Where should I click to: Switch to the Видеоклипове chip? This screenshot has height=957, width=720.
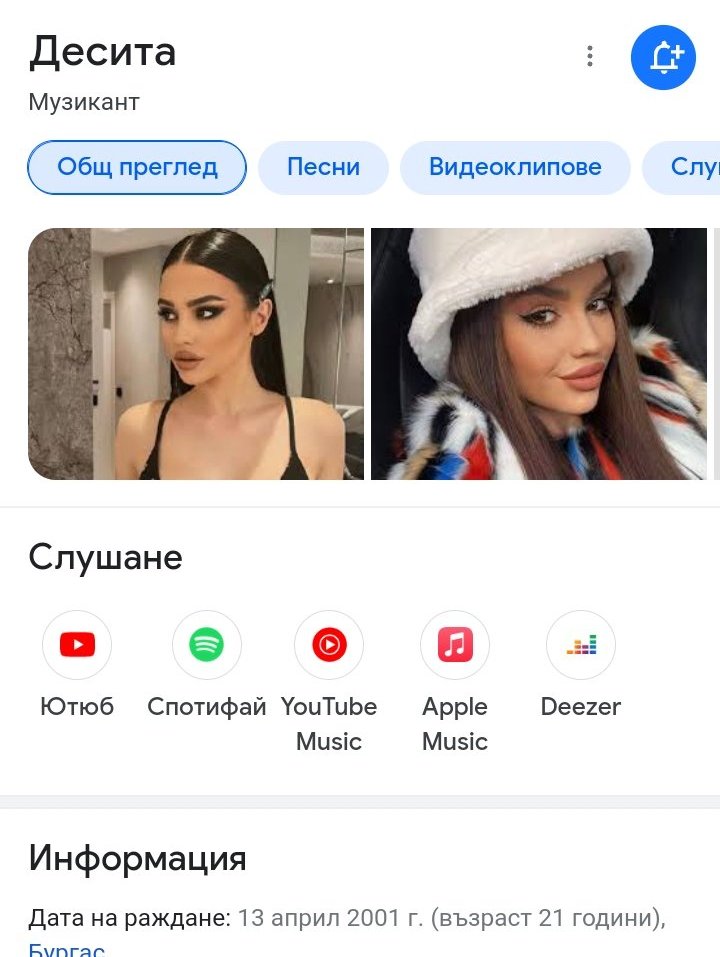[515, 167]
